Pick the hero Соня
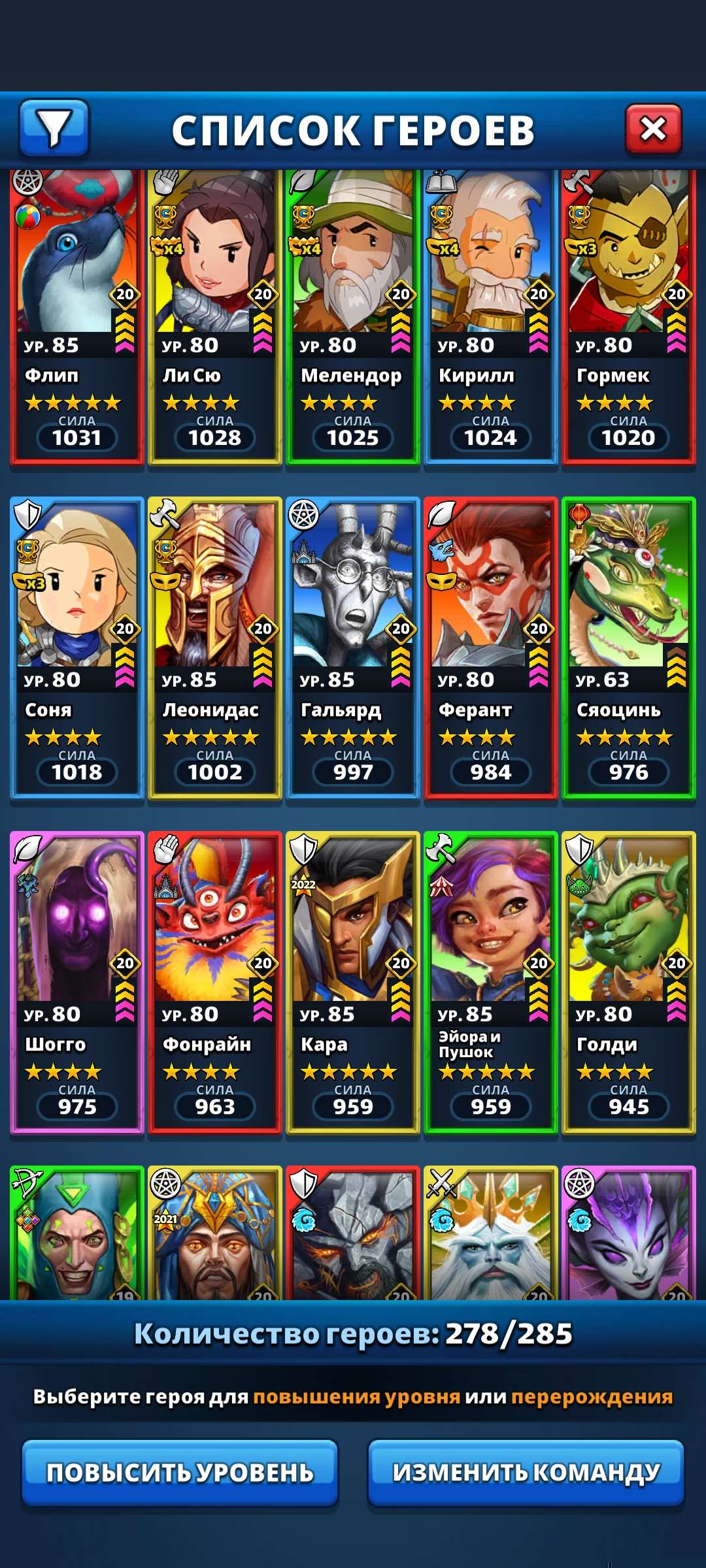Image resolution: width=706 pixels, height=1568 pixels. pos(77,648)
